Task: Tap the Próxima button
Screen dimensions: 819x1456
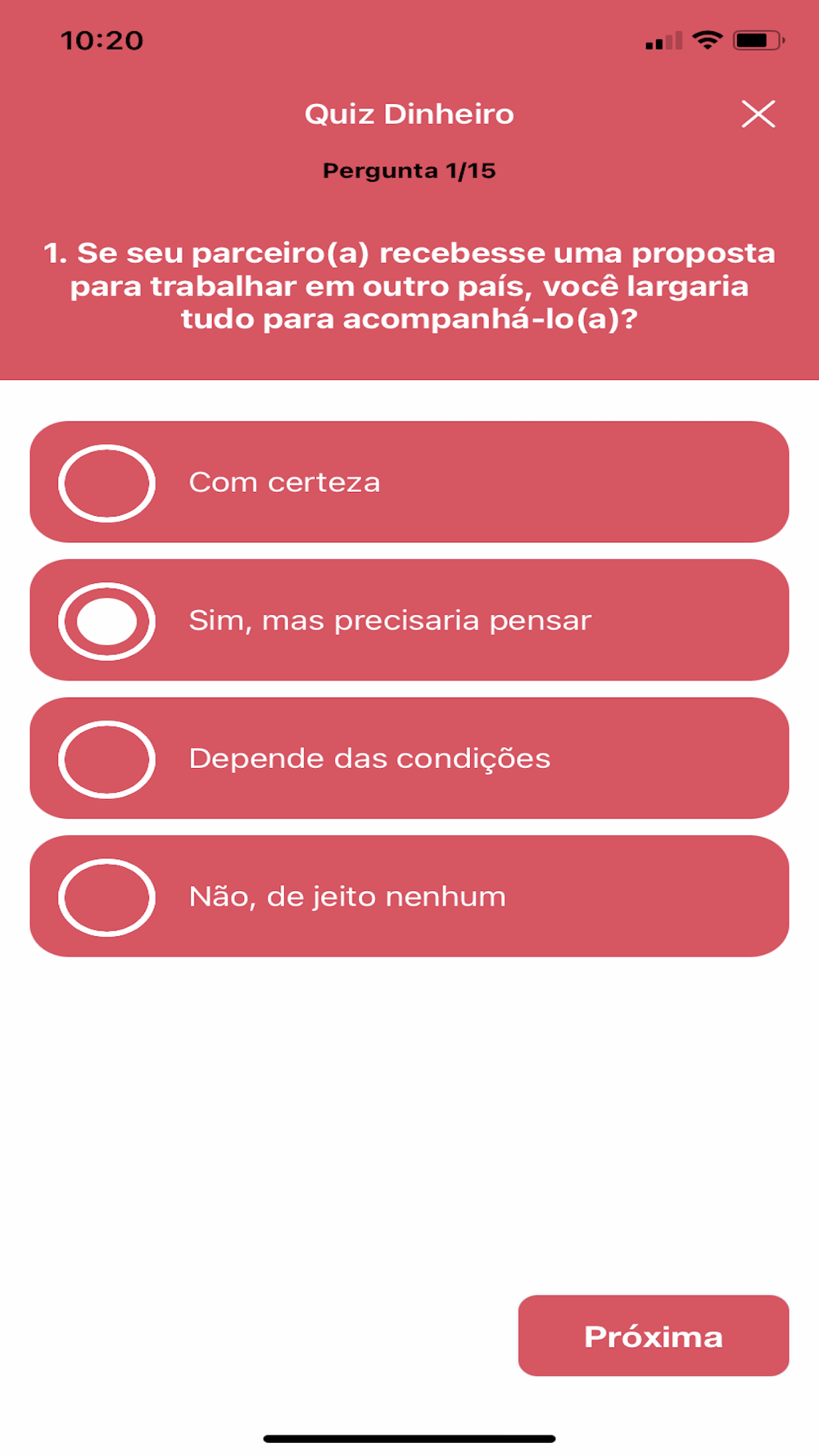Action: tap(654, 1336)
